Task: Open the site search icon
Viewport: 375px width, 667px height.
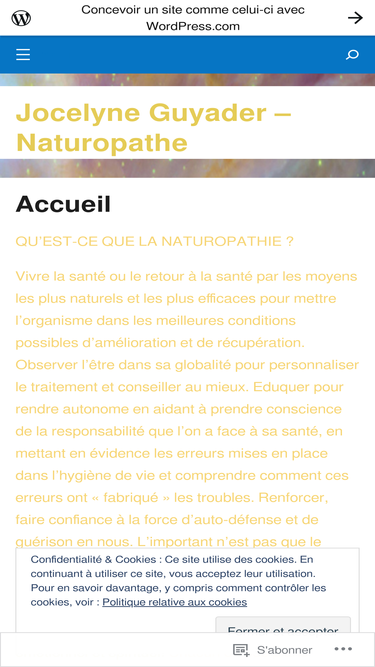Action: point(352,55)
